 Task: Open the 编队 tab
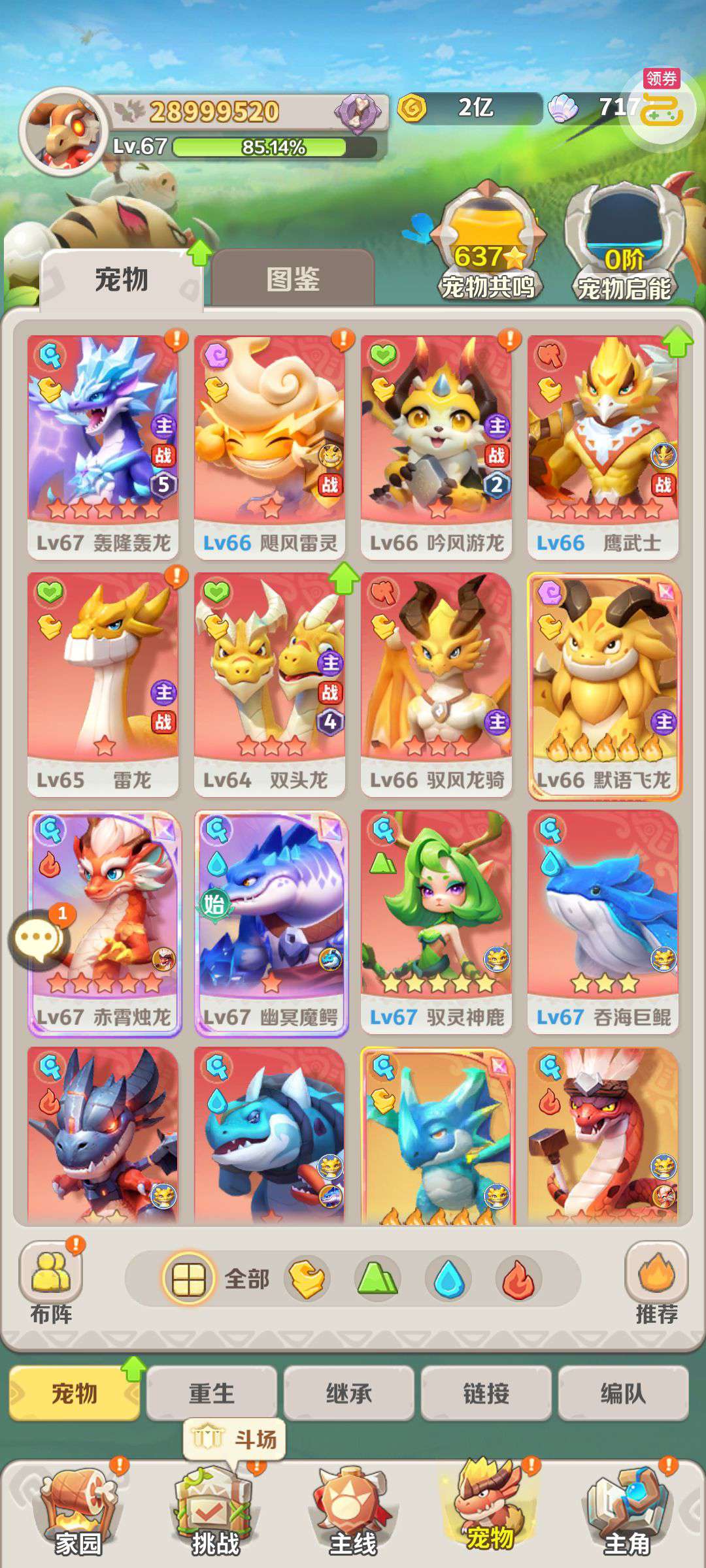pyautogui.click(x=623, y=1393)
